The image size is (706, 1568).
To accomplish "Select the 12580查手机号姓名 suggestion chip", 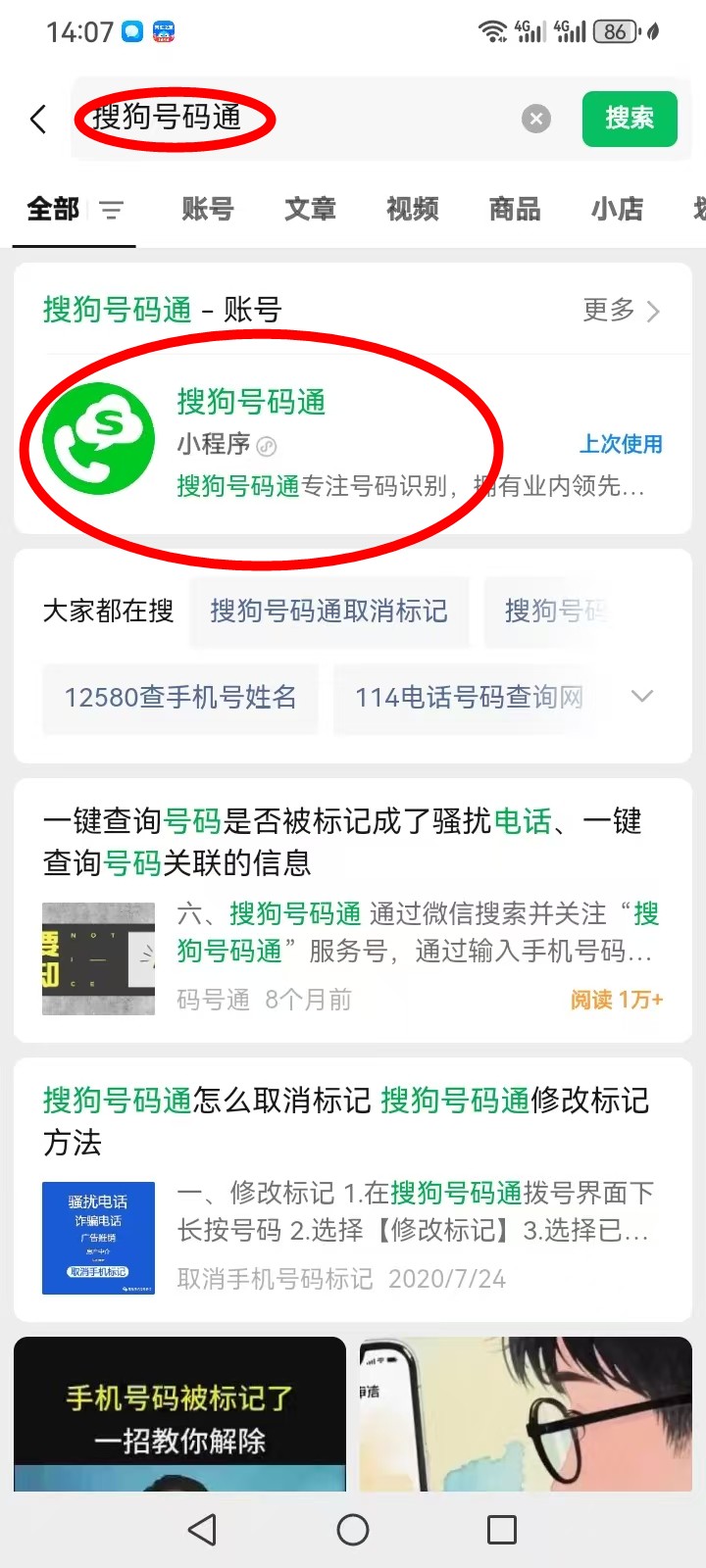I will pos(180,698).
